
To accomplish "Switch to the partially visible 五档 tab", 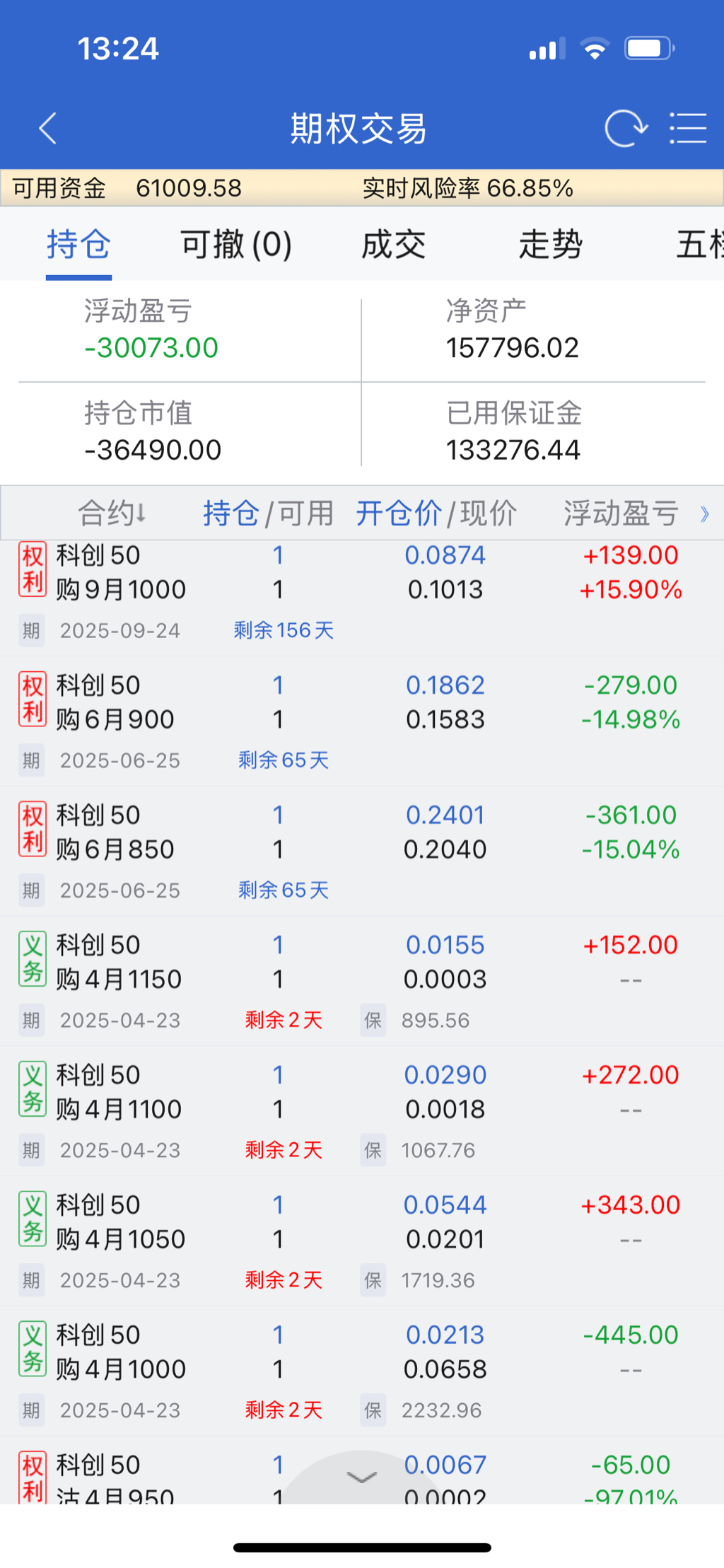I will (x=700, y=245).
